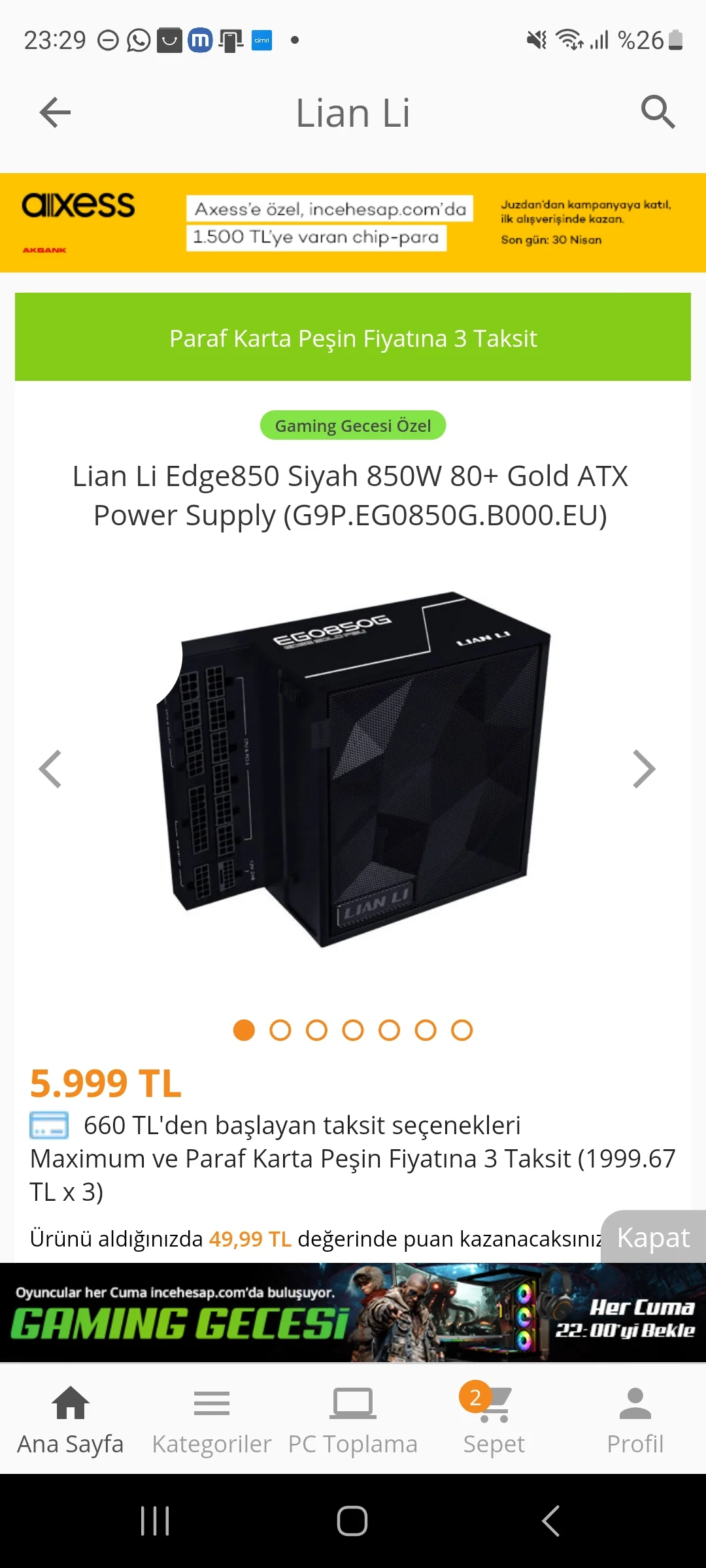
Task: Open the Axess chip-para campaign banner
Action: [x=353, y=223]
